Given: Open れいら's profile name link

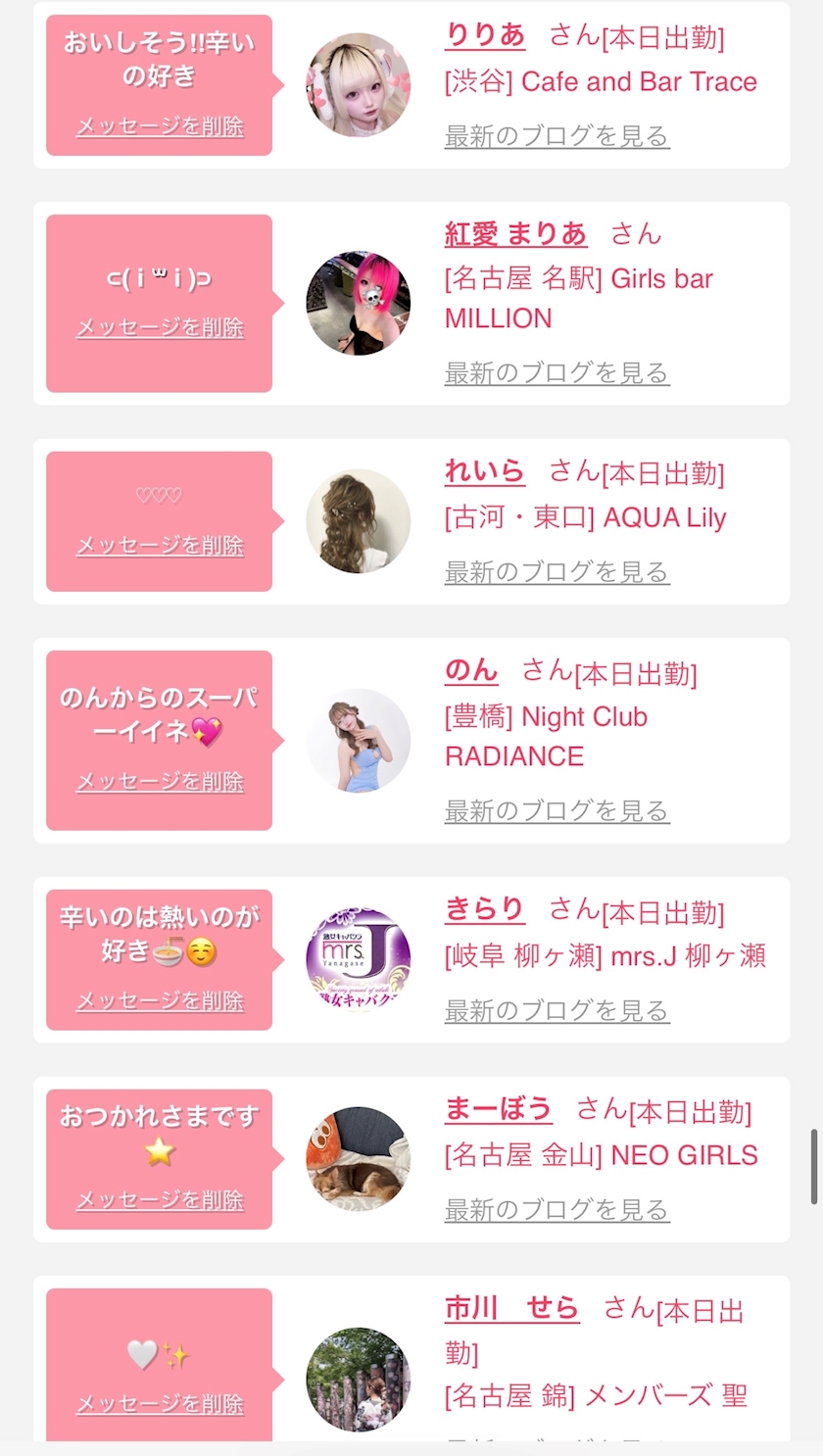Looking at the screenshot, I should [x=485, y=471].
